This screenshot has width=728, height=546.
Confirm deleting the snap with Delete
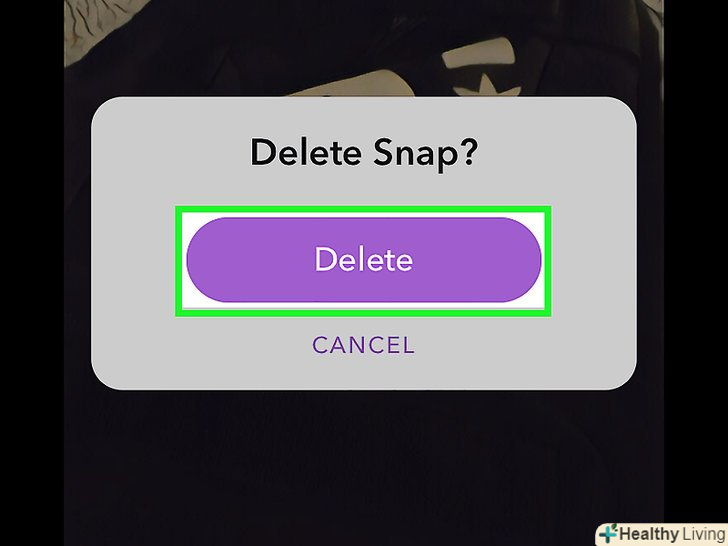coord(363,260)
